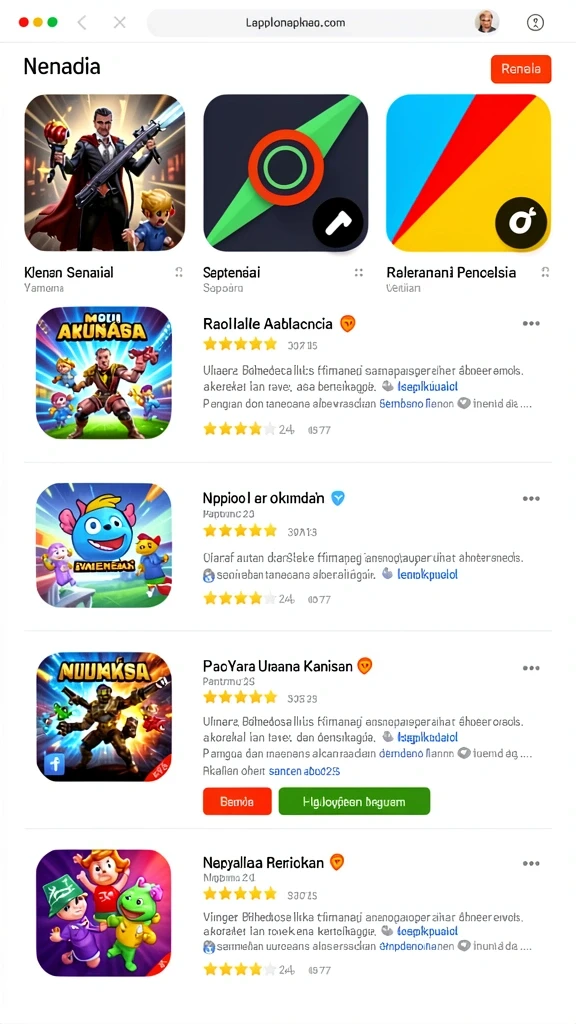This screenshot has width=576, height=1024.
Task: Open overflow menu for PaoYara Uraana Kanisan
Action: 531,668
